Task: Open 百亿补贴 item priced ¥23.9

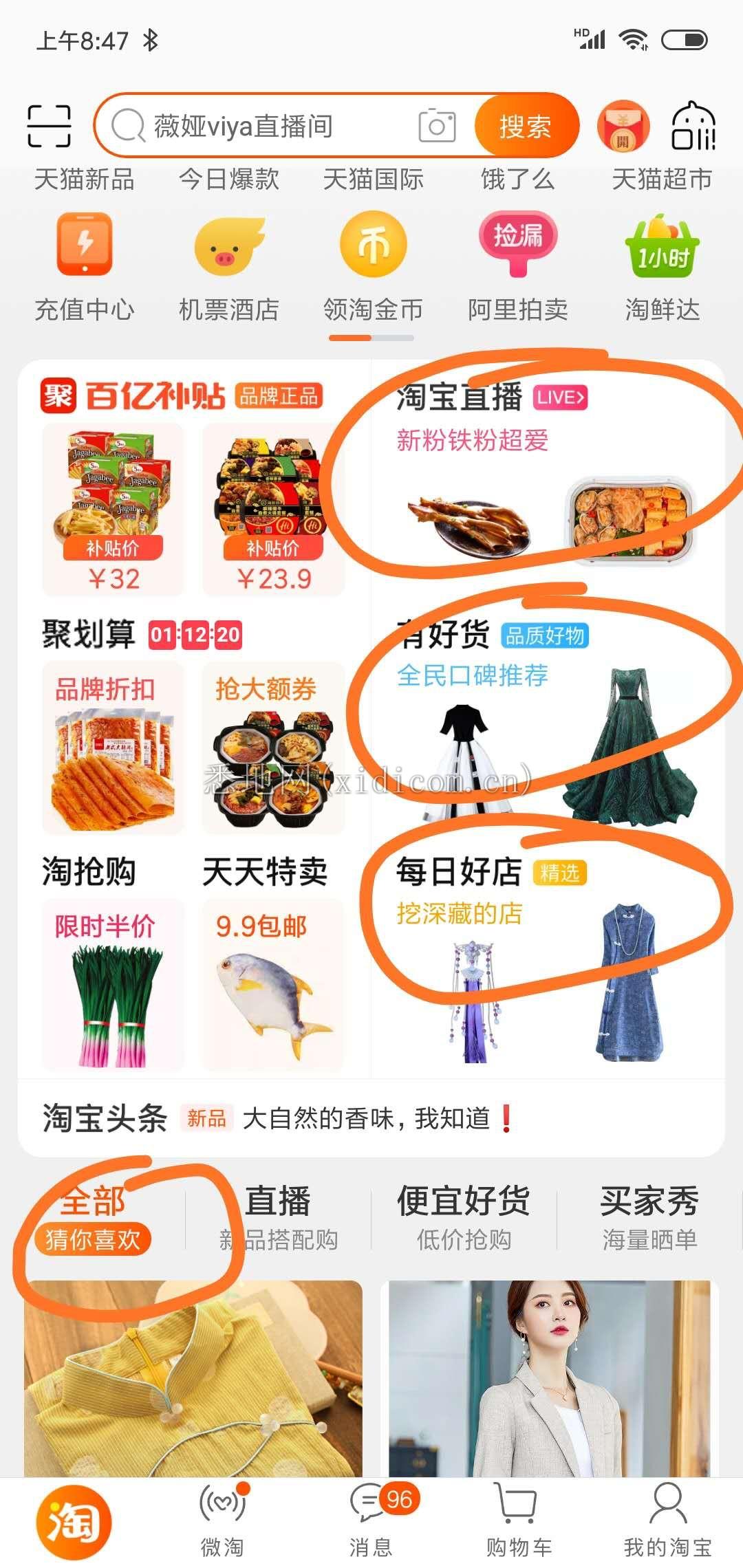Action: [x=273, y=510]
